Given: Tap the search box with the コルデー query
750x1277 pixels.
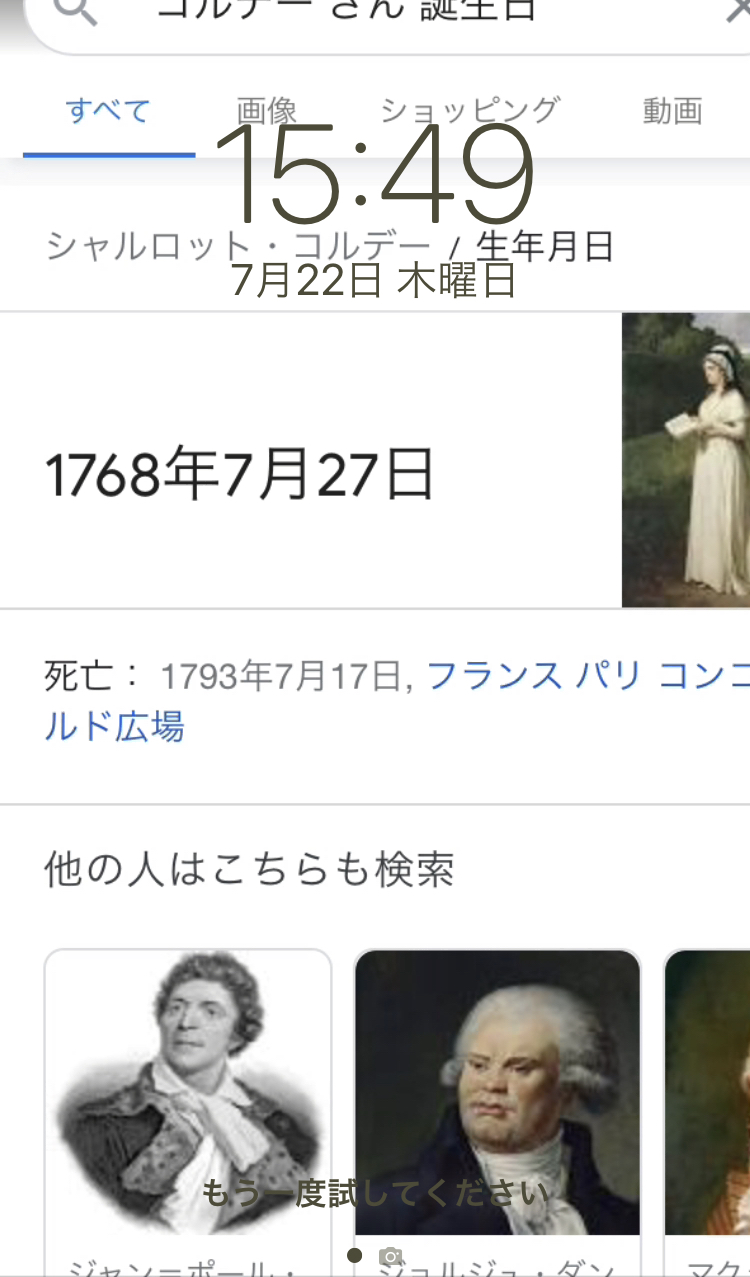Looking at the screenshot, I should (x=380, y=14).
